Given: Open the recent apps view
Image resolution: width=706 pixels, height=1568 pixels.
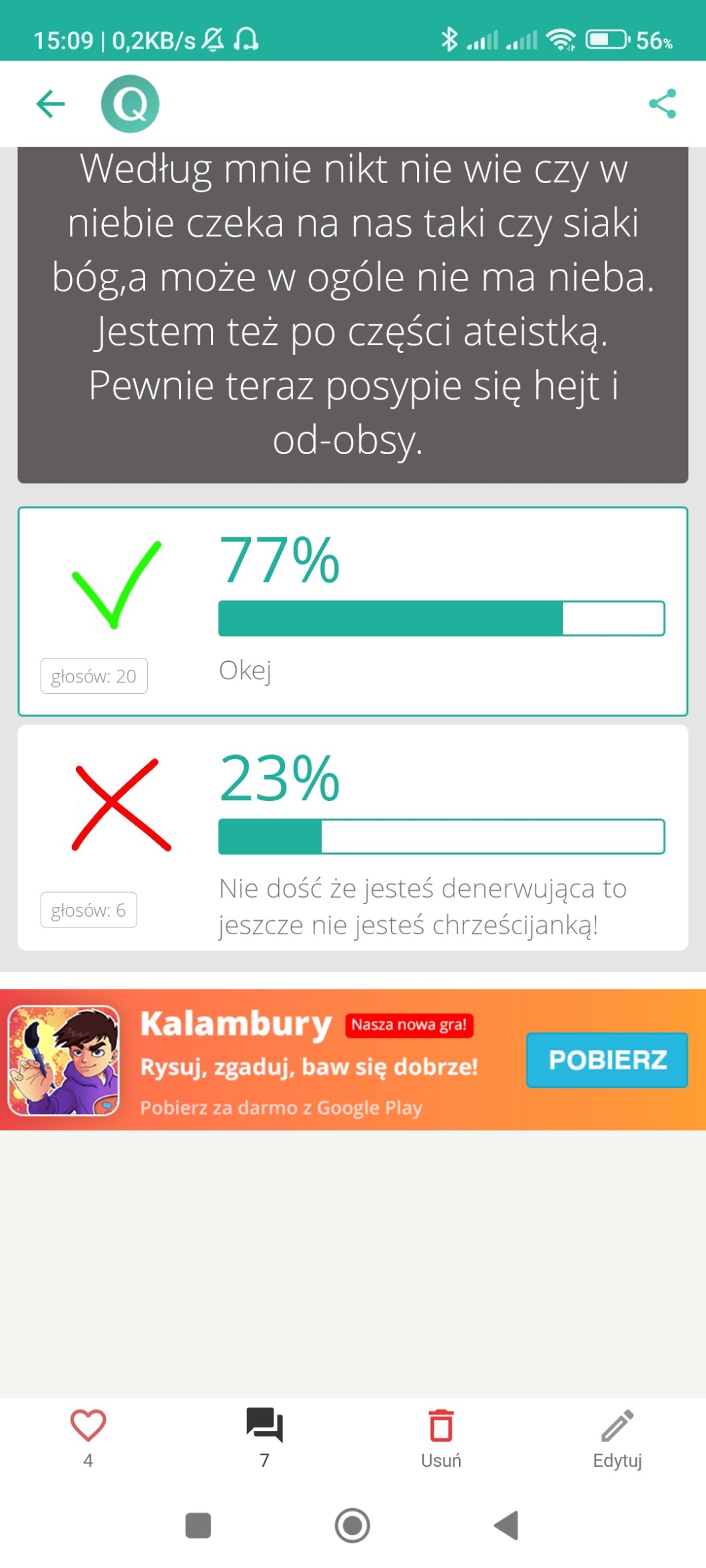Looking at the screenshot, I should (198, 1525).
